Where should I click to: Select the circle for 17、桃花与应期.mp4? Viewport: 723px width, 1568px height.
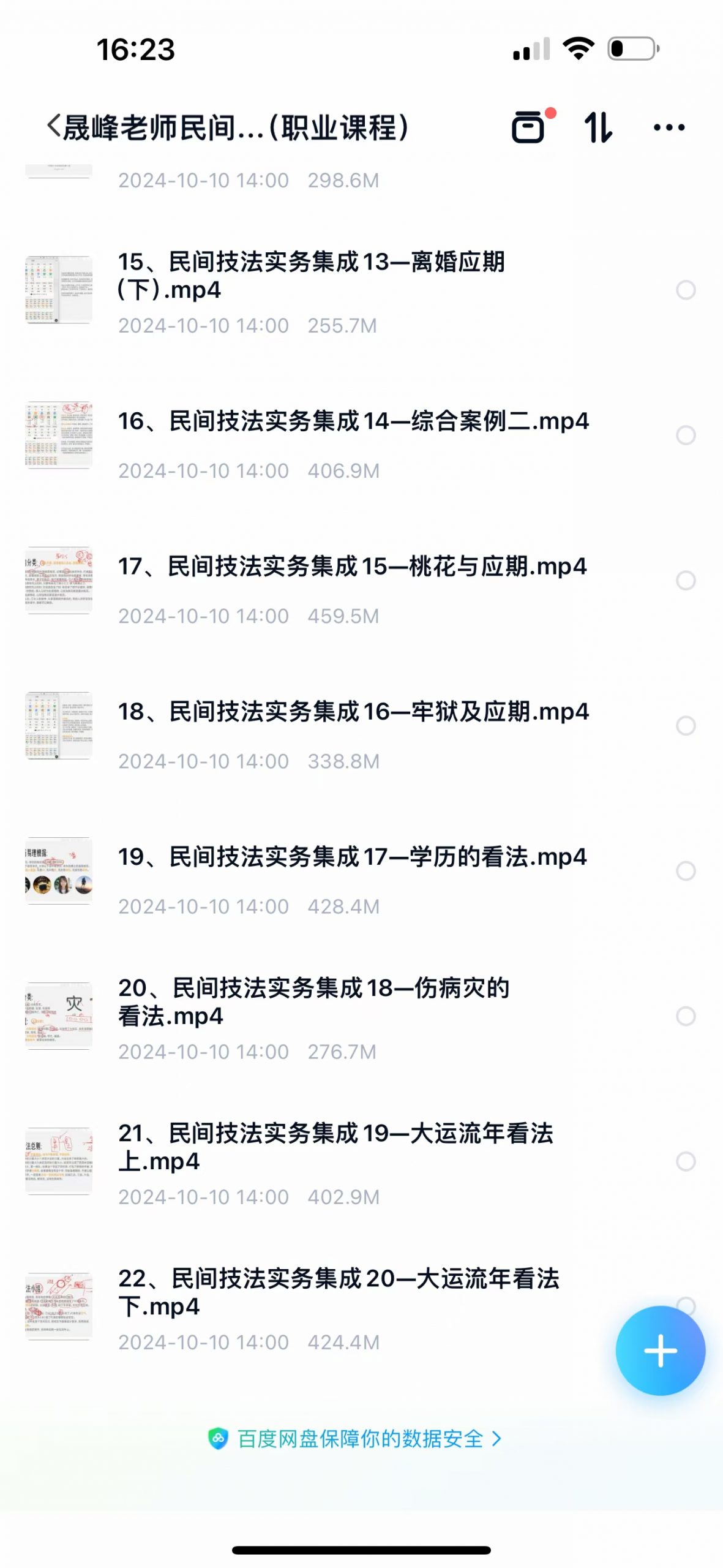685,580
